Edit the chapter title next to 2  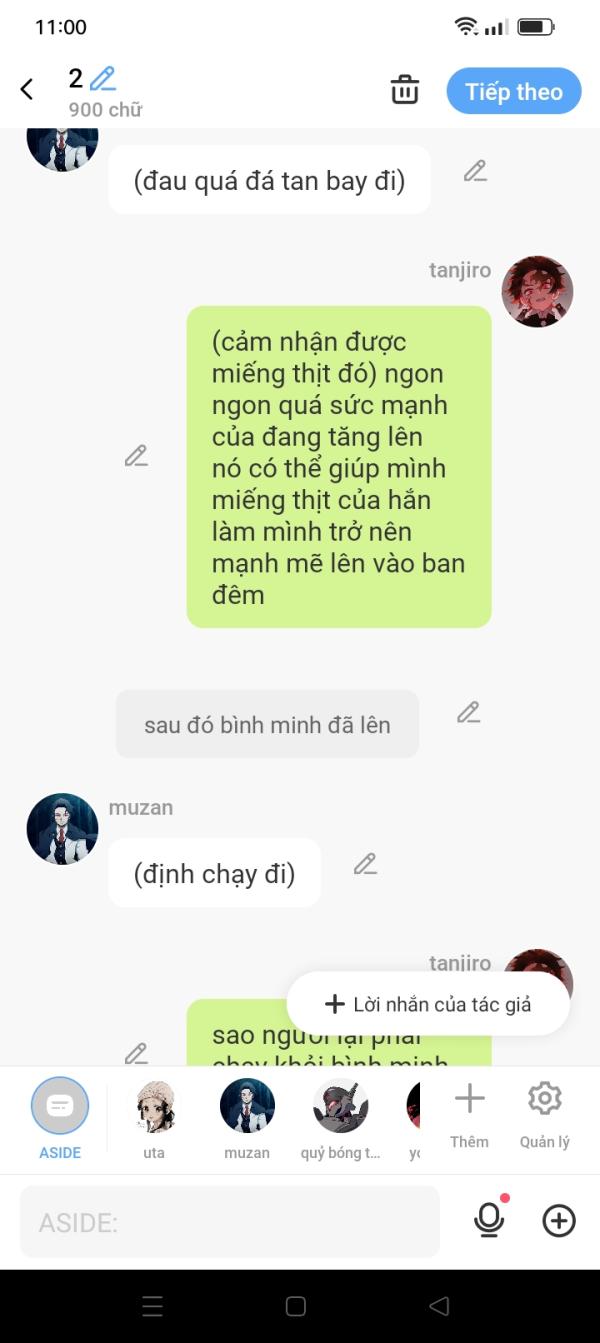tap(102, 78)
